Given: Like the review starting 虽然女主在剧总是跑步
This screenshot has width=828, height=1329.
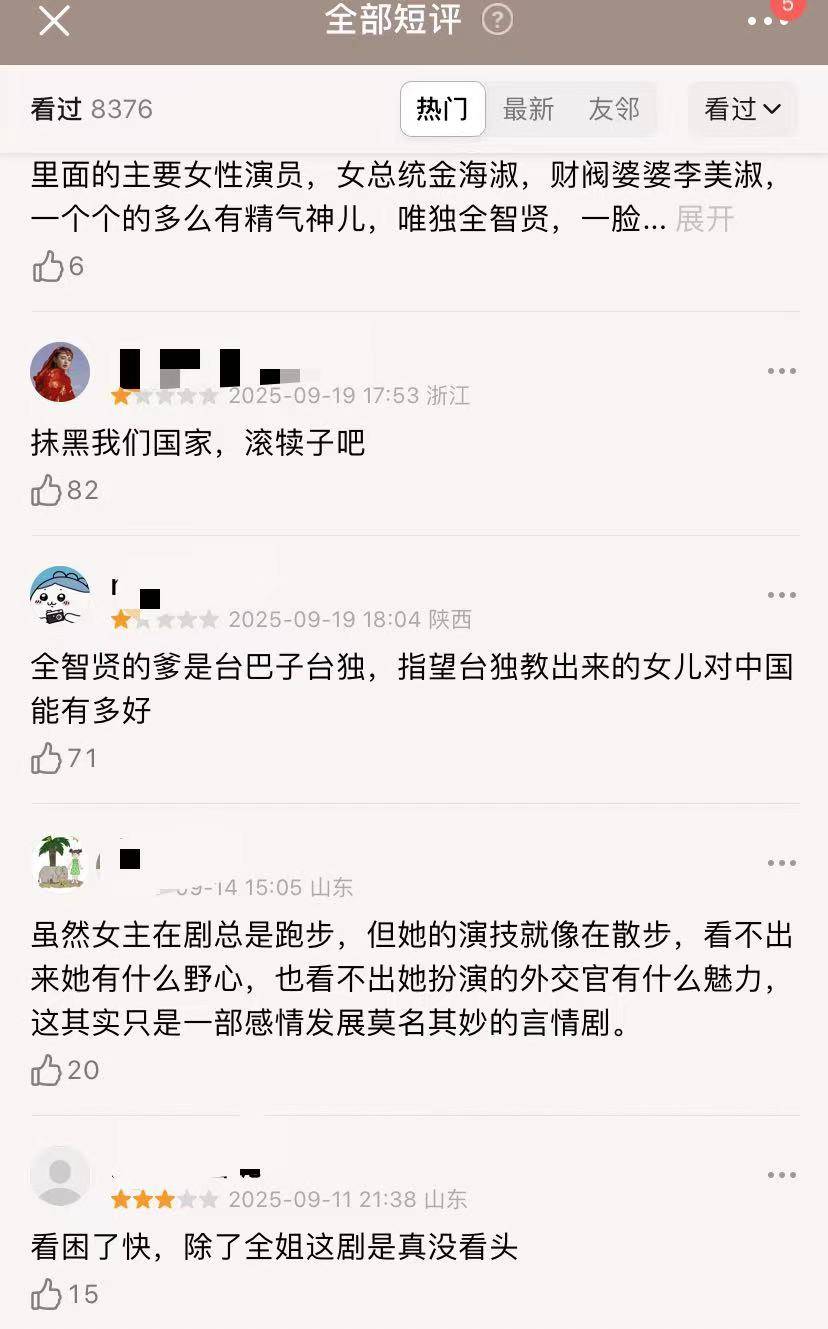Looking at the screenshot, I should tap(47, 1071).
